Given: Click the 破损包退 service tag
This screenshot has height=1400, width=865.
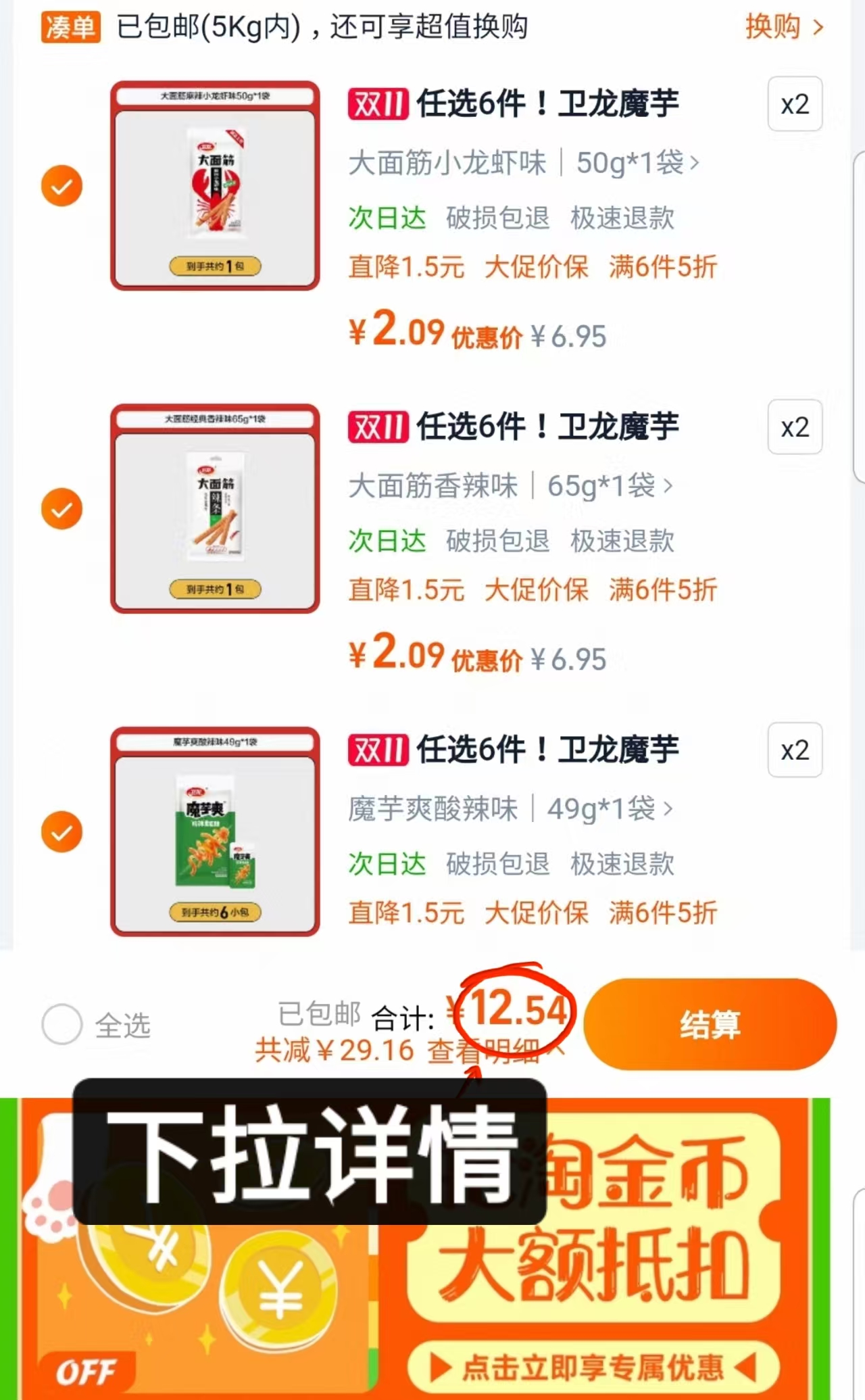Looking at the screenshot, I should click(497, 218).
